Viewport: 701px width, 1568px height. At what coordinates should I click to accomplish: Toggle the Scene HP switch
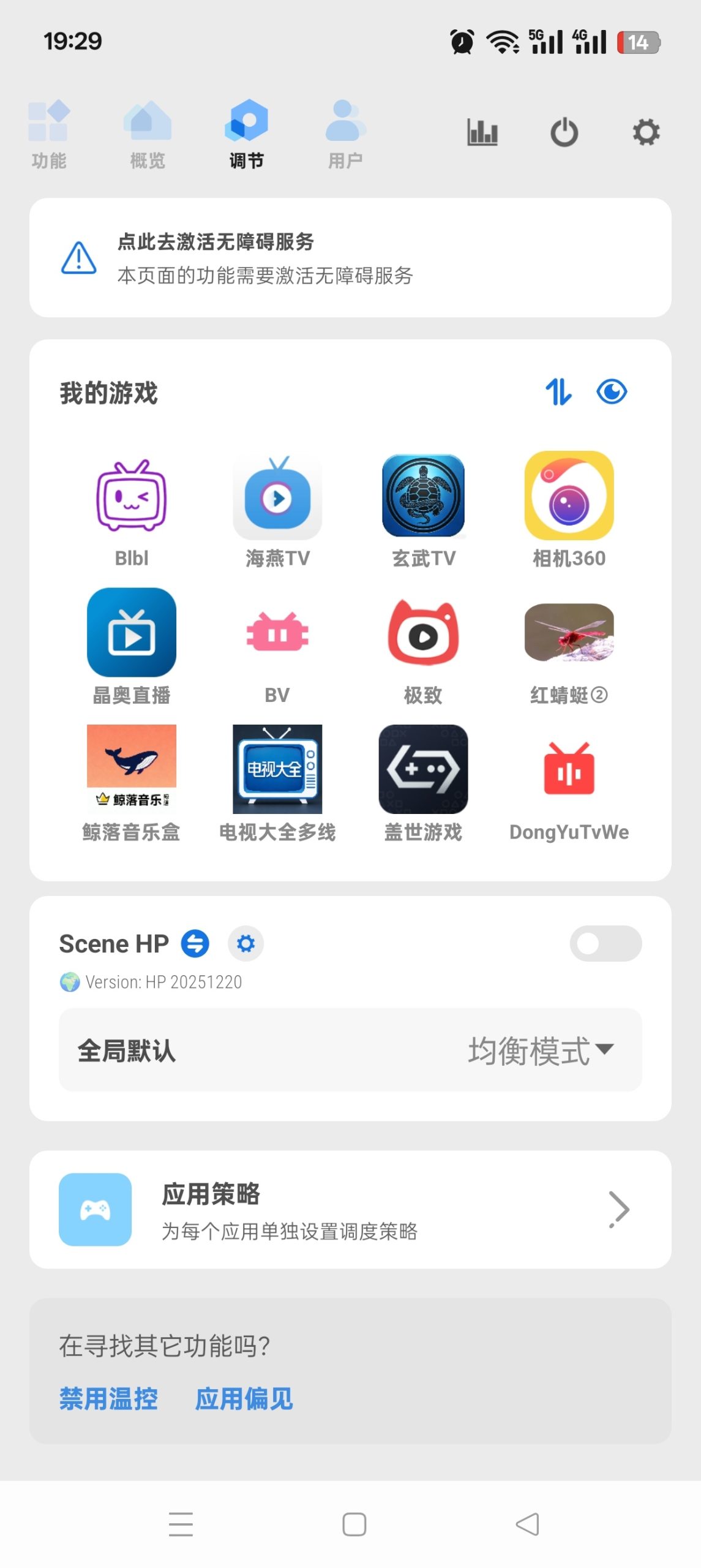tap(606, 943)
